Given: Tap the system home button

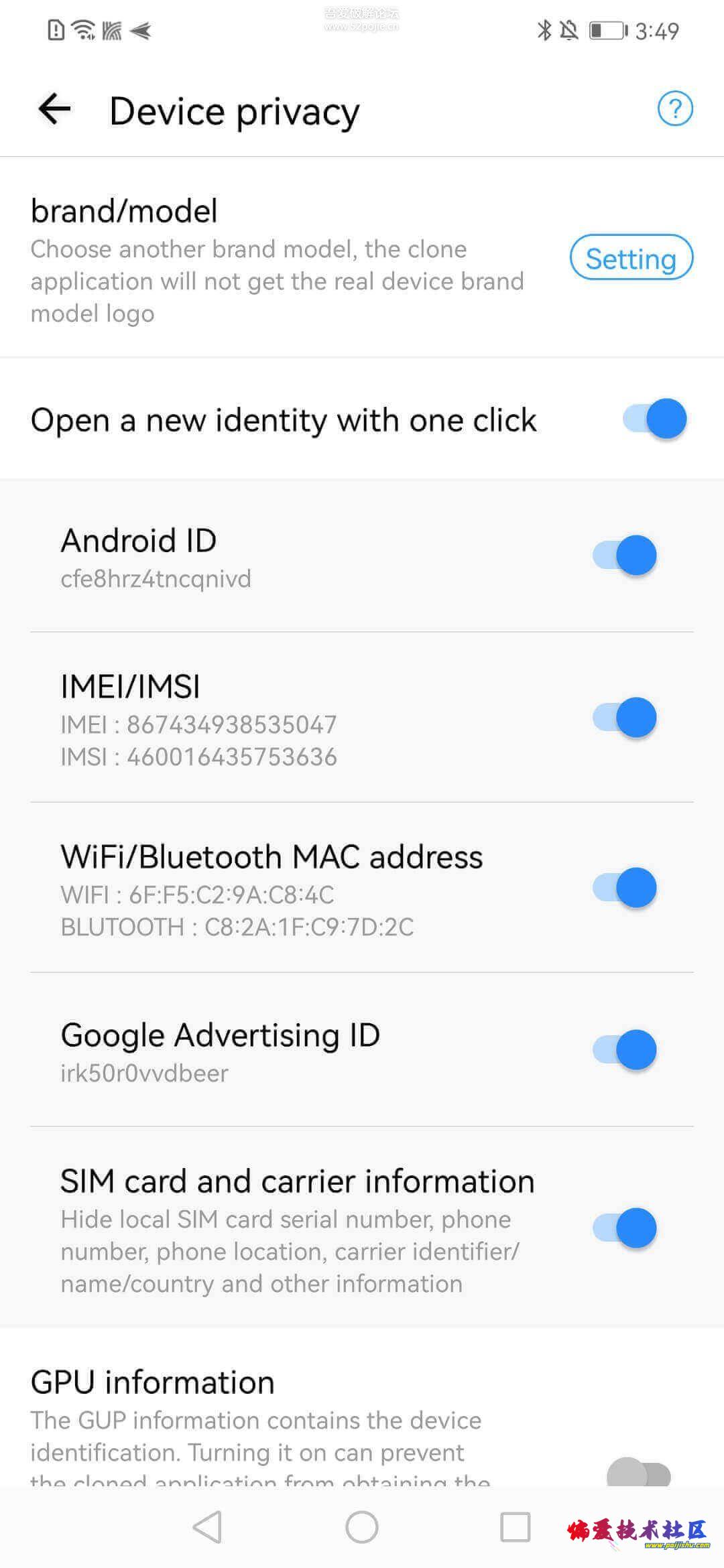Looking at the screenshot, I should 362,1527.
